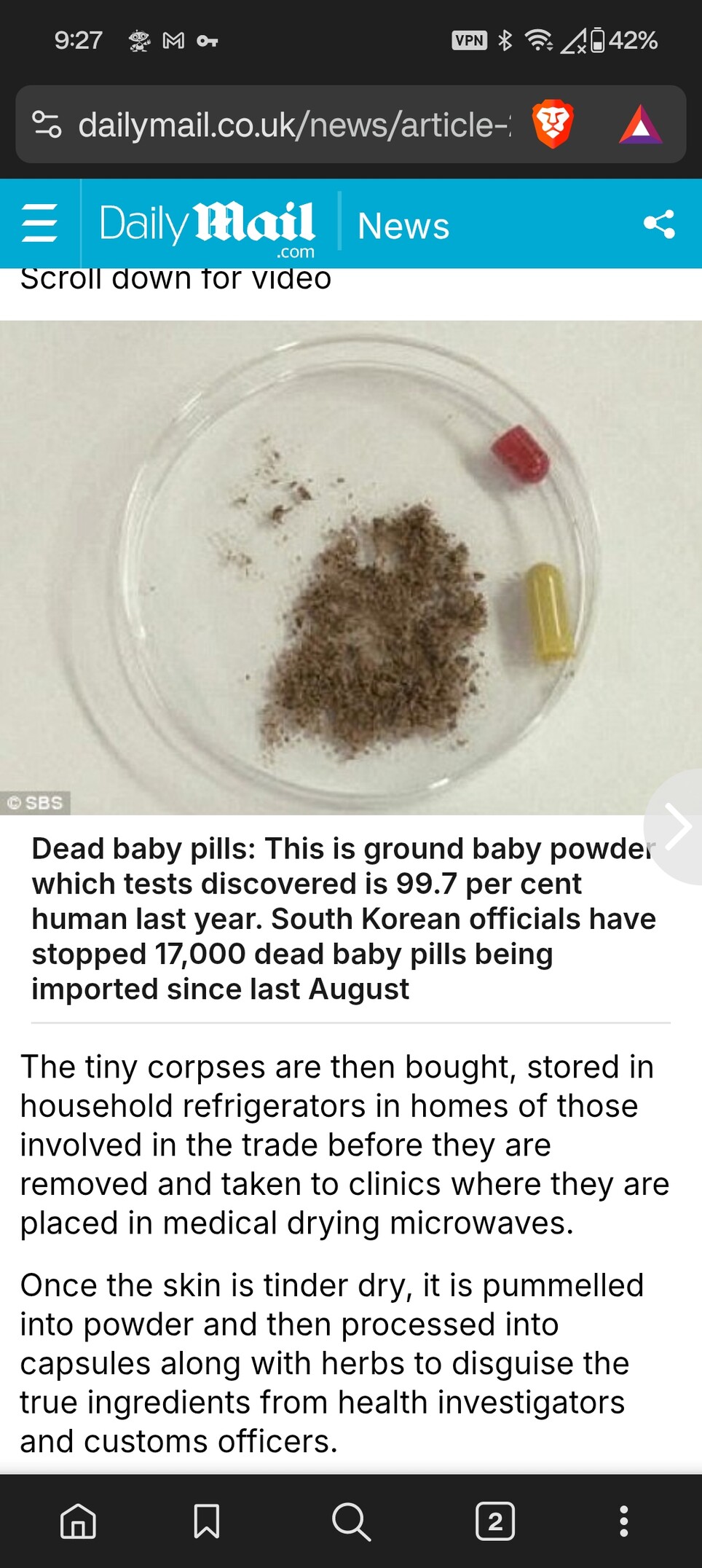Share this article

(x=659, y=224)
